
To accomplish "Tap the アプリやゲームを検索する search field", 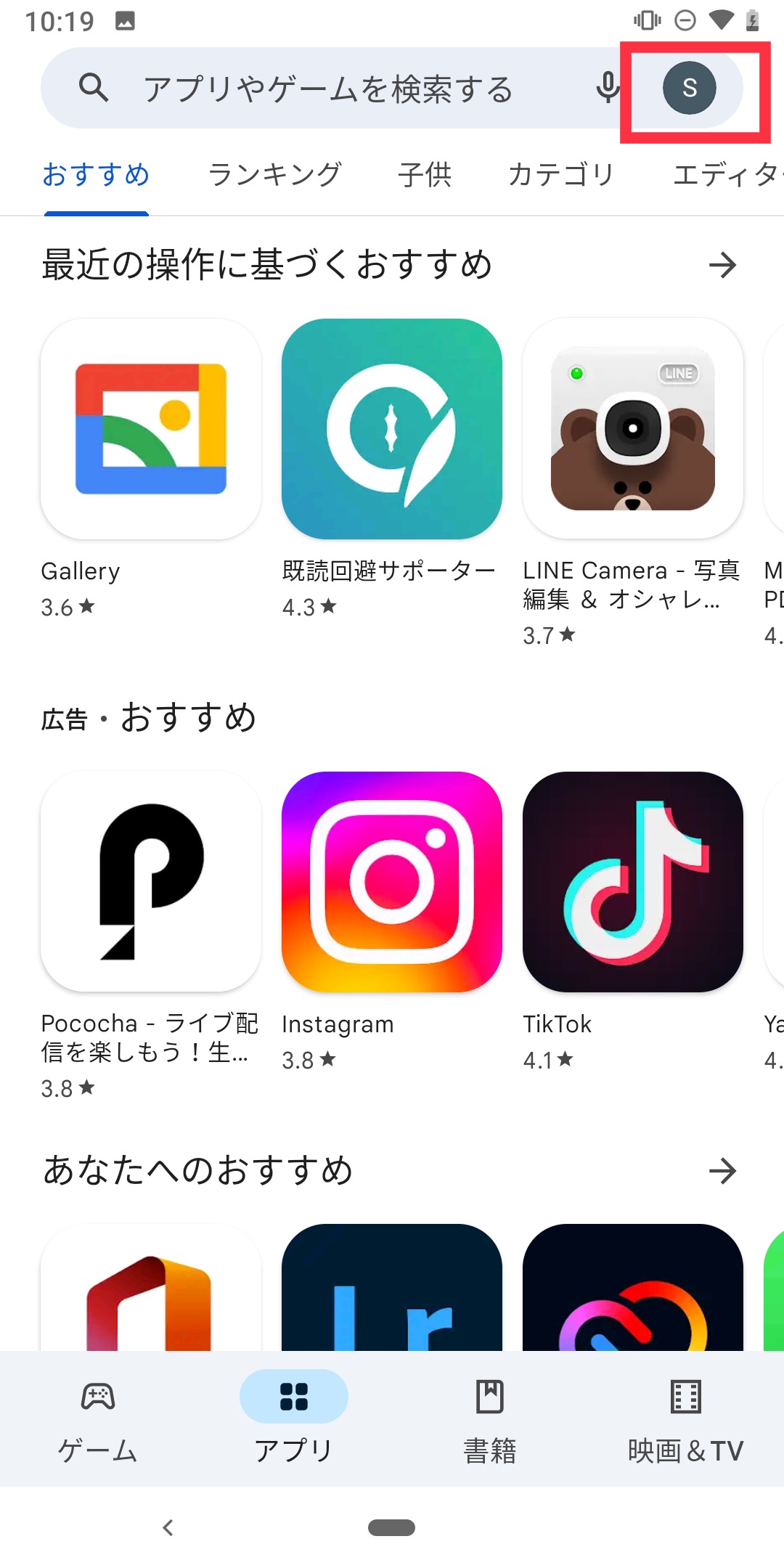I will [328, 89].
